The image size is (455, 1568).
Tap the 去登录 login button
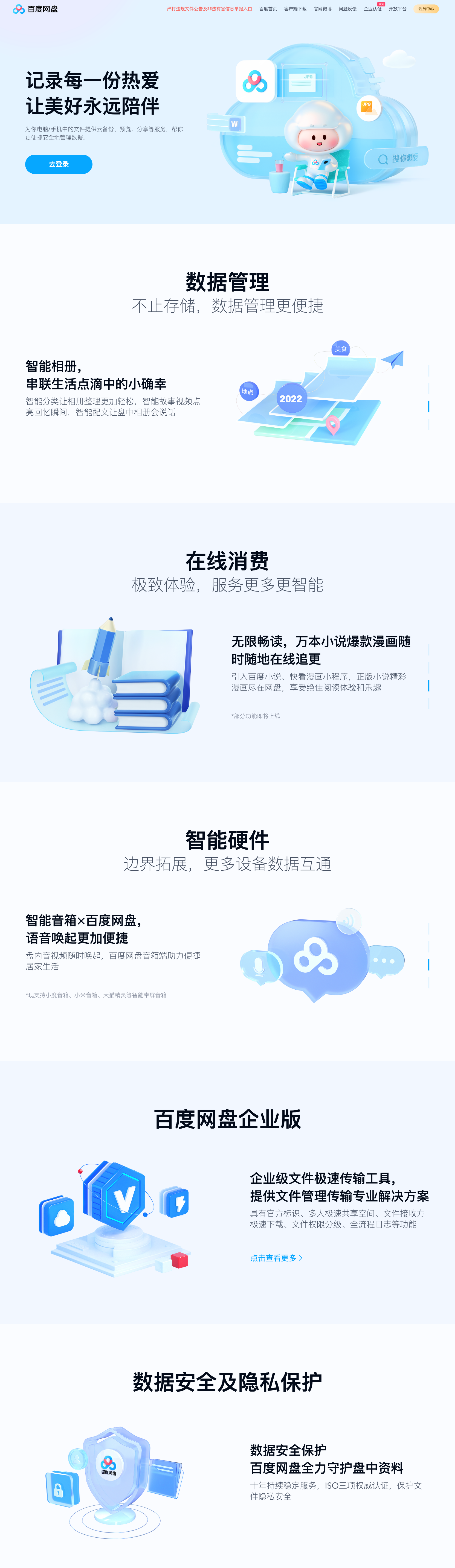(59, 164)
